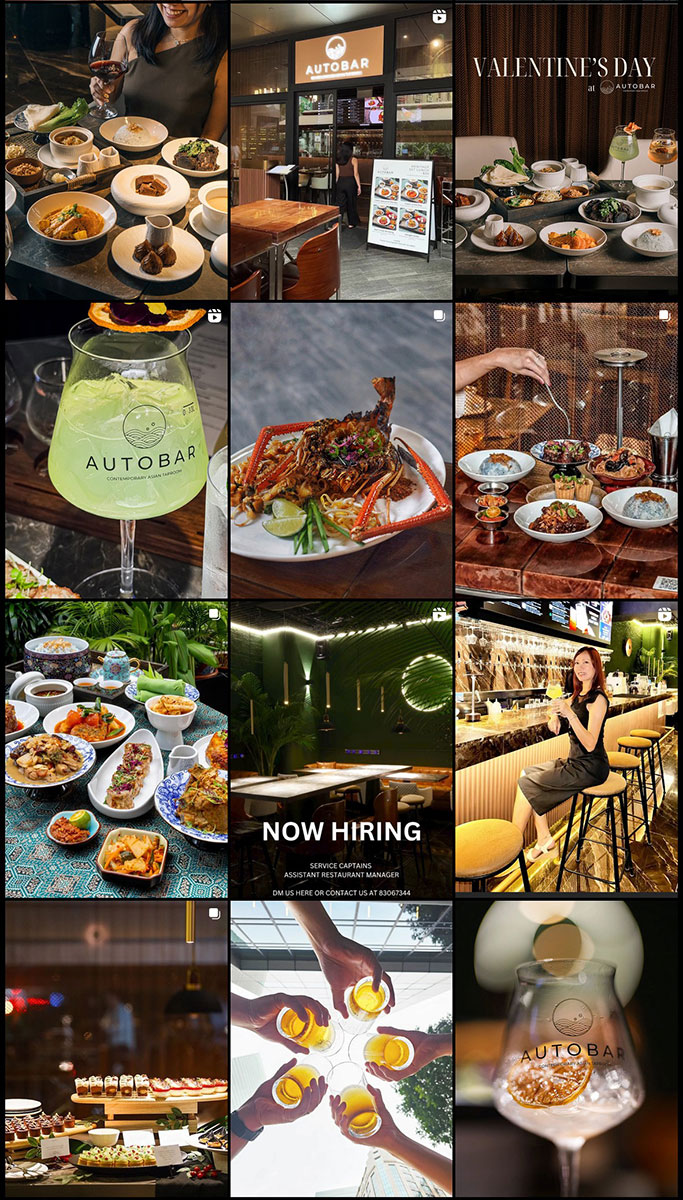
Task: Open the post of clear Autobar glass with orange slice
Action: (x=567, y=1048)
